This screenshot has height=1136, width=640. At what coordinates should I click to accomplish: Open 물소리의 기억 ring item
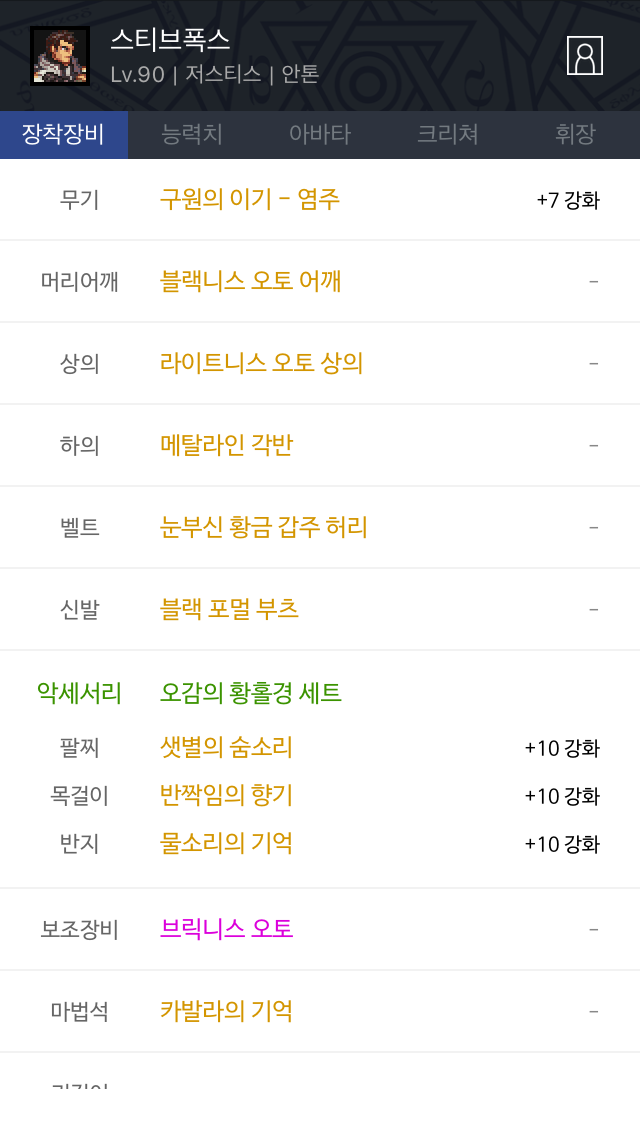pyautogui.click(x=226, y=843)
